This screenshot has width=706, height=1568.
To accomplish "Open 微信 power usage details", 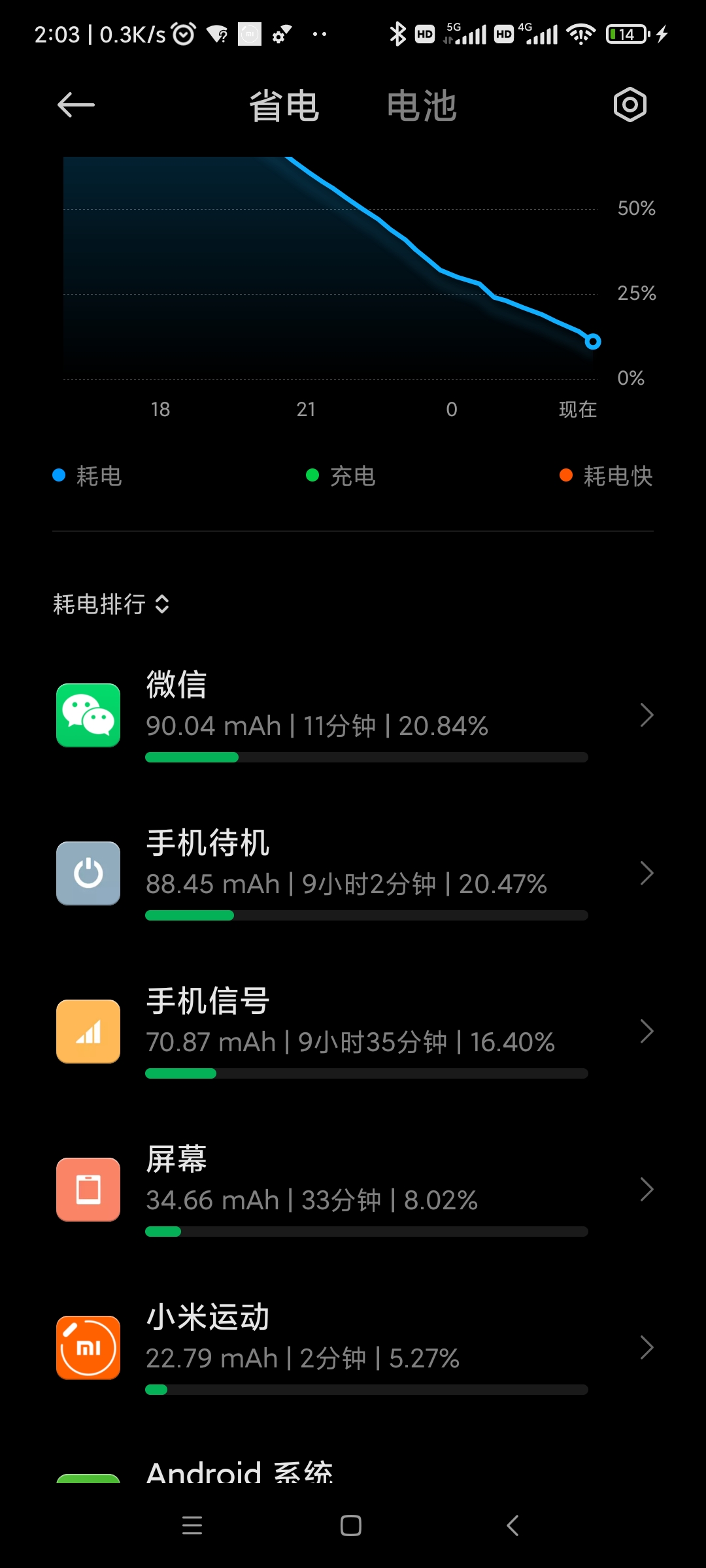I will pyautogui.click(x=353, y=715).
